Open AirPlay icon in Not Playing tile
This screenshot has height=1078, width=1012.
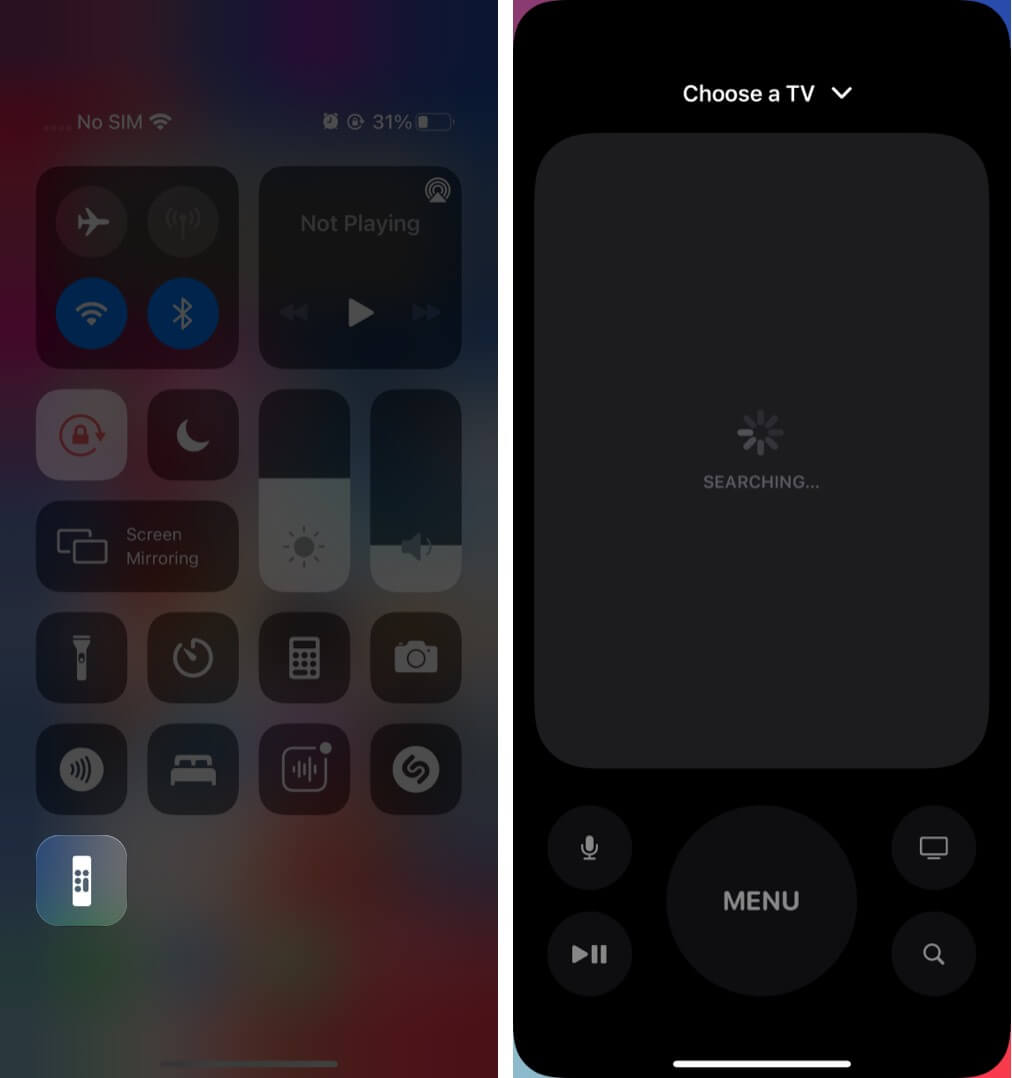pos(437,190)
